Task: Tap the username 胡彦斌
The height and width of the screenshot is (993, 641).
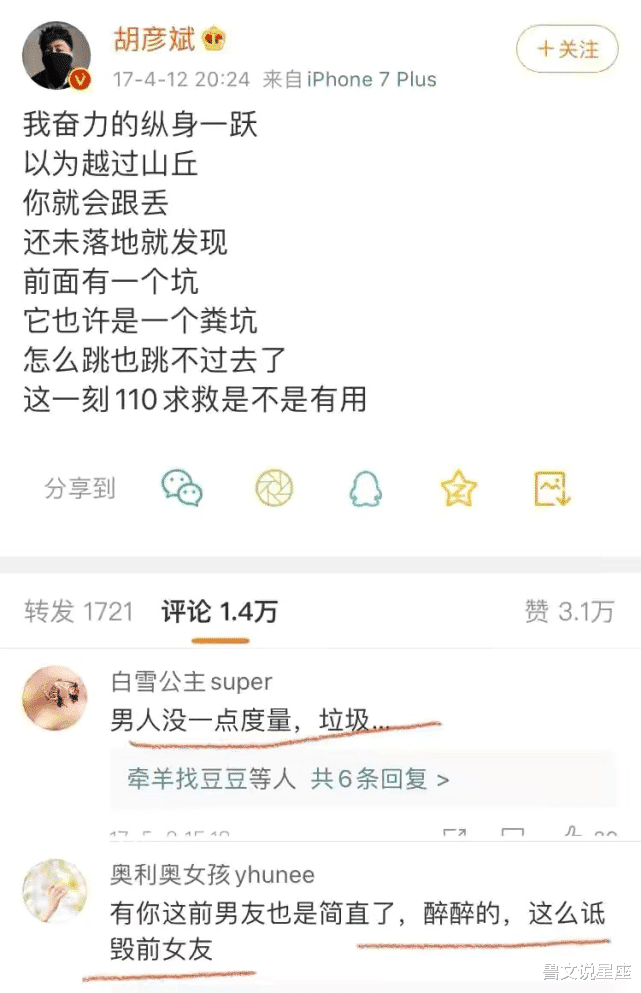Action: (x=153, y=40)
